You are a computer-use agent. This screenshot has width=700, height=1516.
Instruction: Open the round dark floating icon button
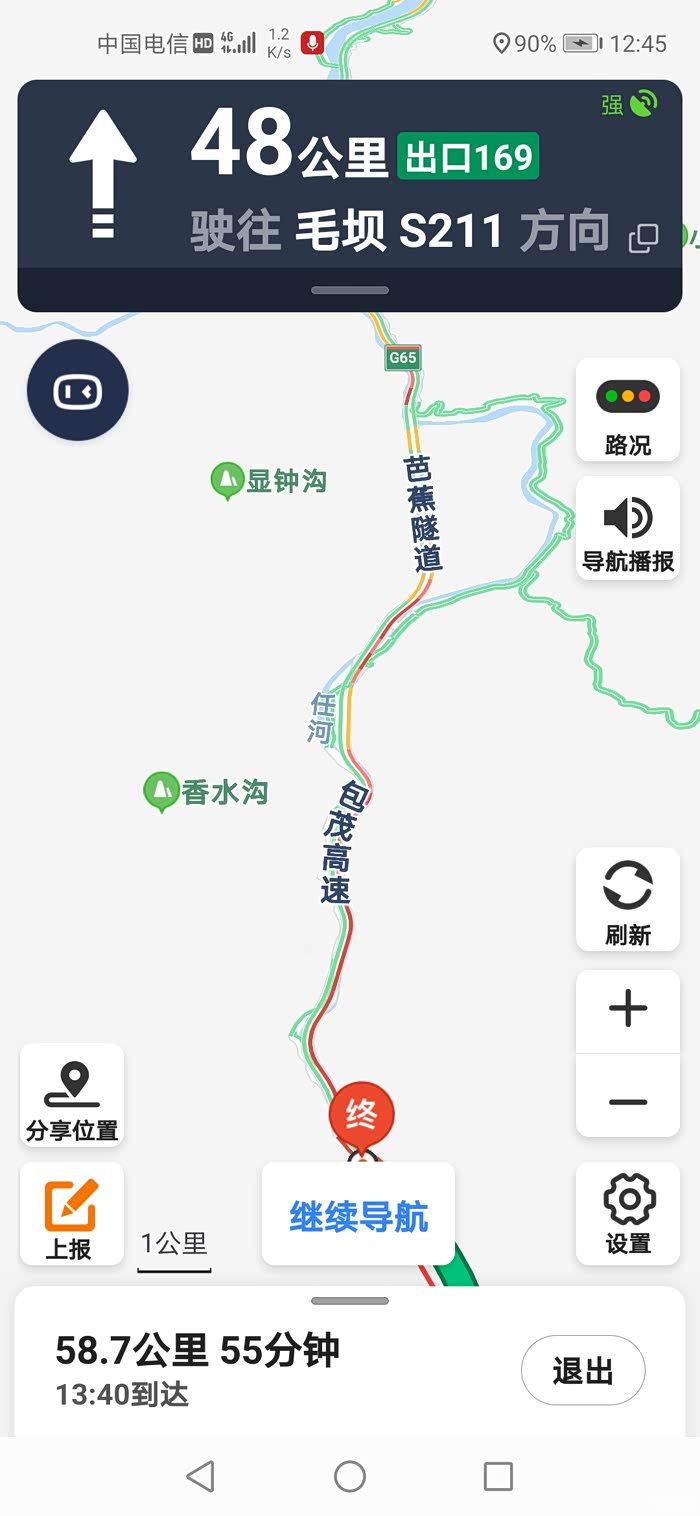[x=78, y=391]
